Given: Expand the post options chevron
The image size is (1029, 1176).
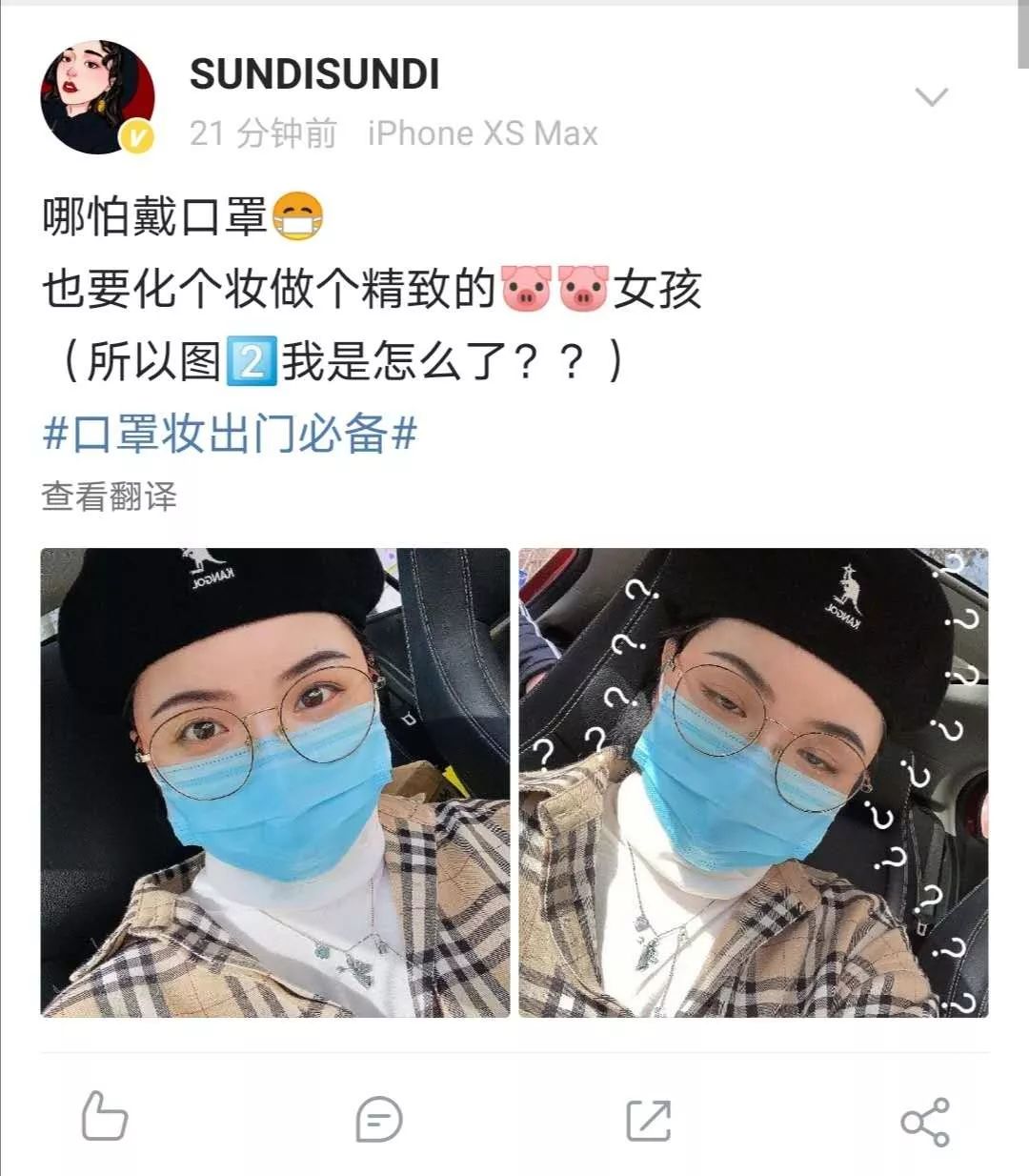Looking at the screenshot, I should pos(930,97).
